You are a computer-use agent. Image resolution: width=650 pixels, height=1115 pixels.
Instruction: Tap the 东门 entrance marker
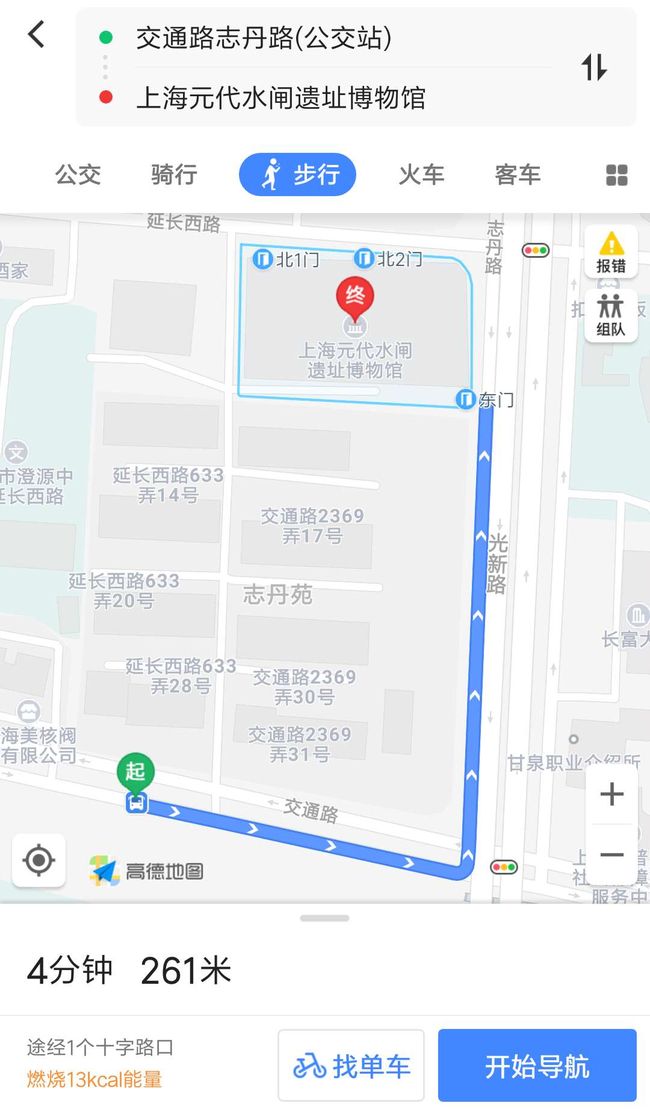[x=484, y=399]
